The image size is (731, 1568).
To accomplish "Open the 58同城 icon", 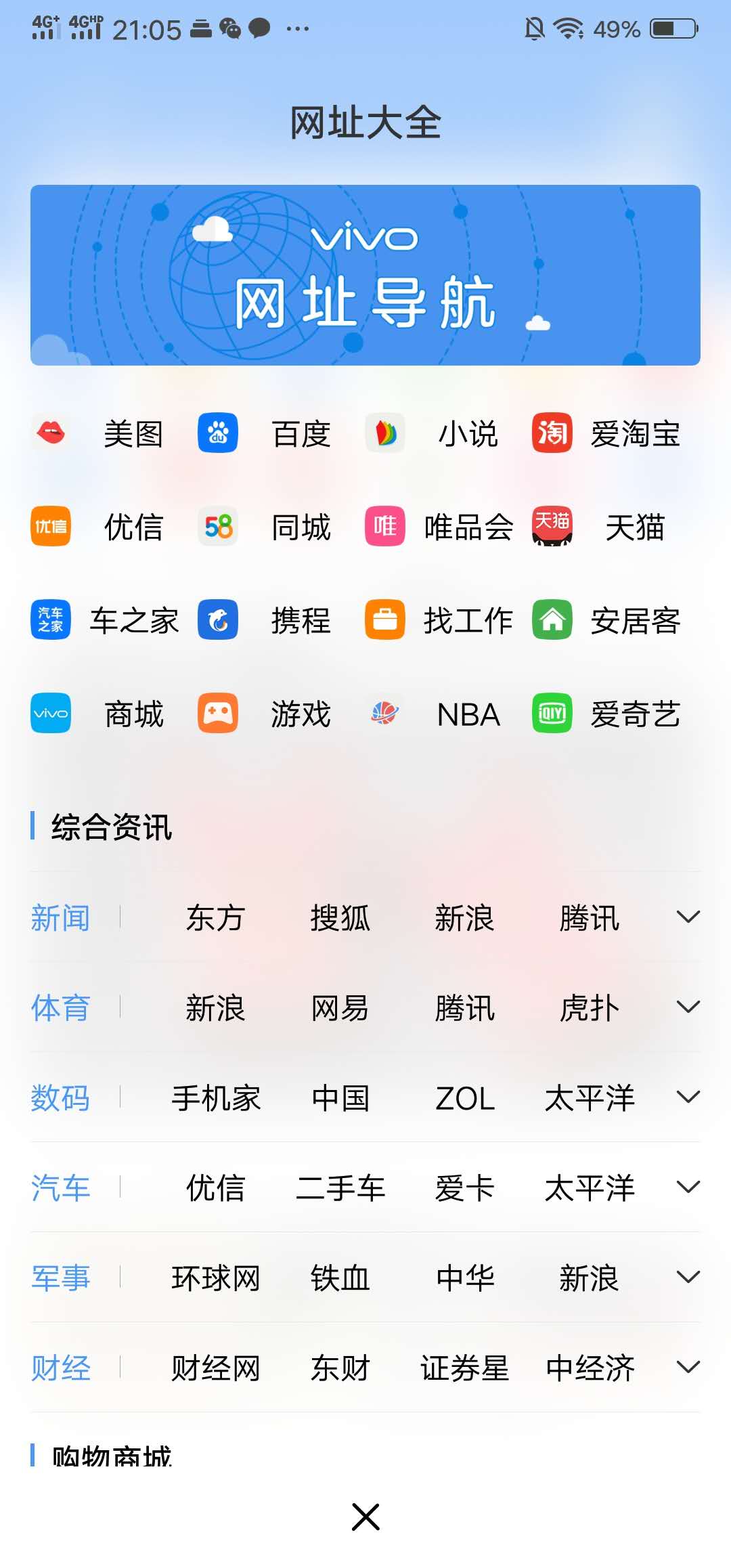I will tap(217, 527).
